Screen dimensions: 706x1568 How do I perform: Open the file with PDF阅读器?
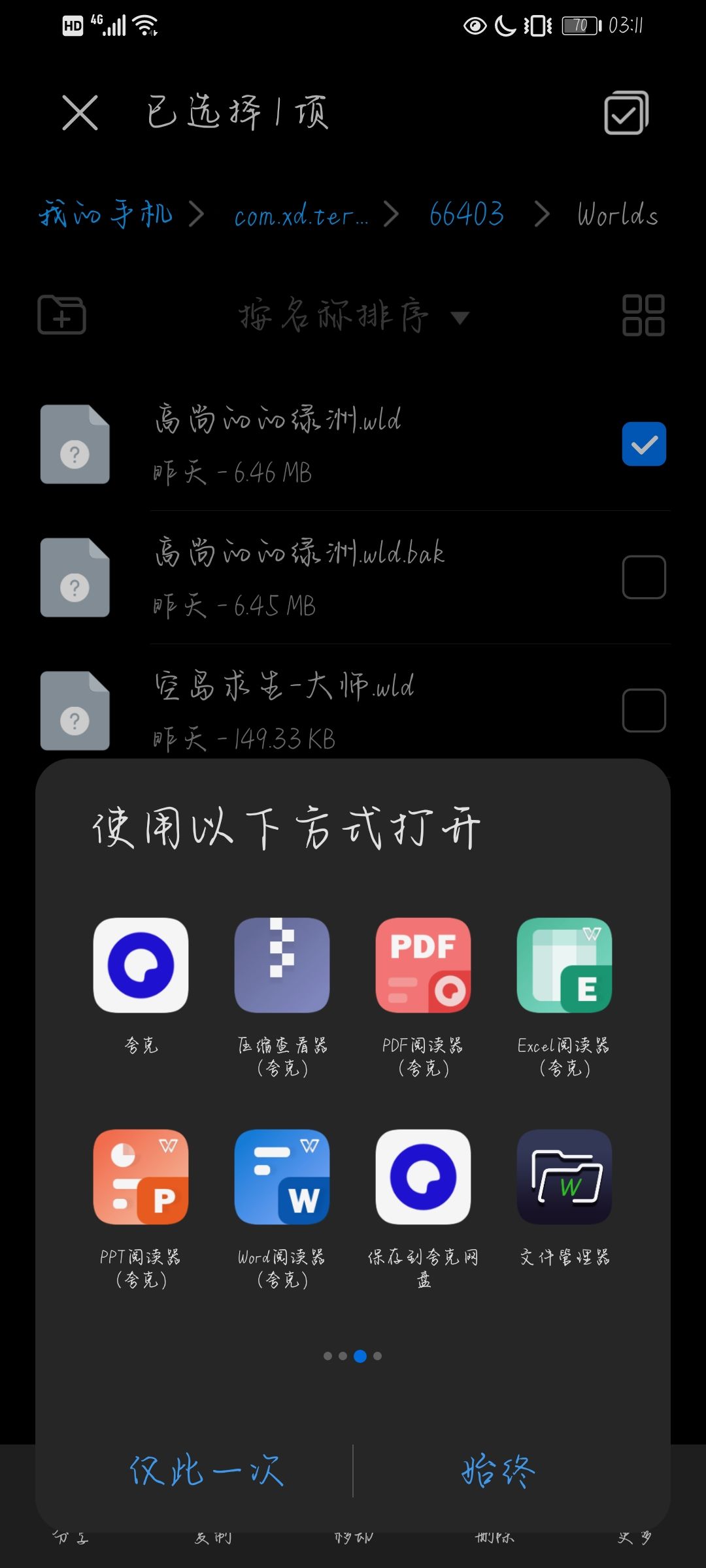point(423,966)
